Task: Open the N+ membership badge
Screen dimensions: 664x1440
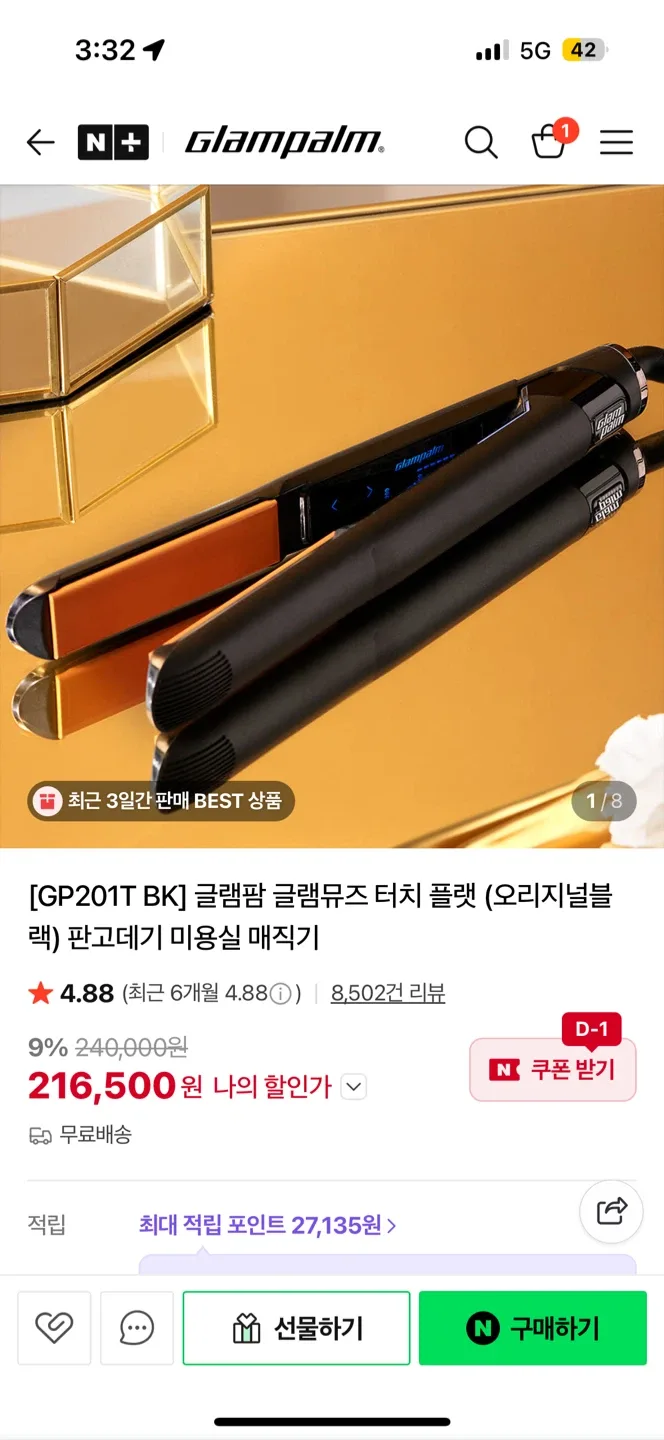Action: pyautogui.click(x=113, y=143)
